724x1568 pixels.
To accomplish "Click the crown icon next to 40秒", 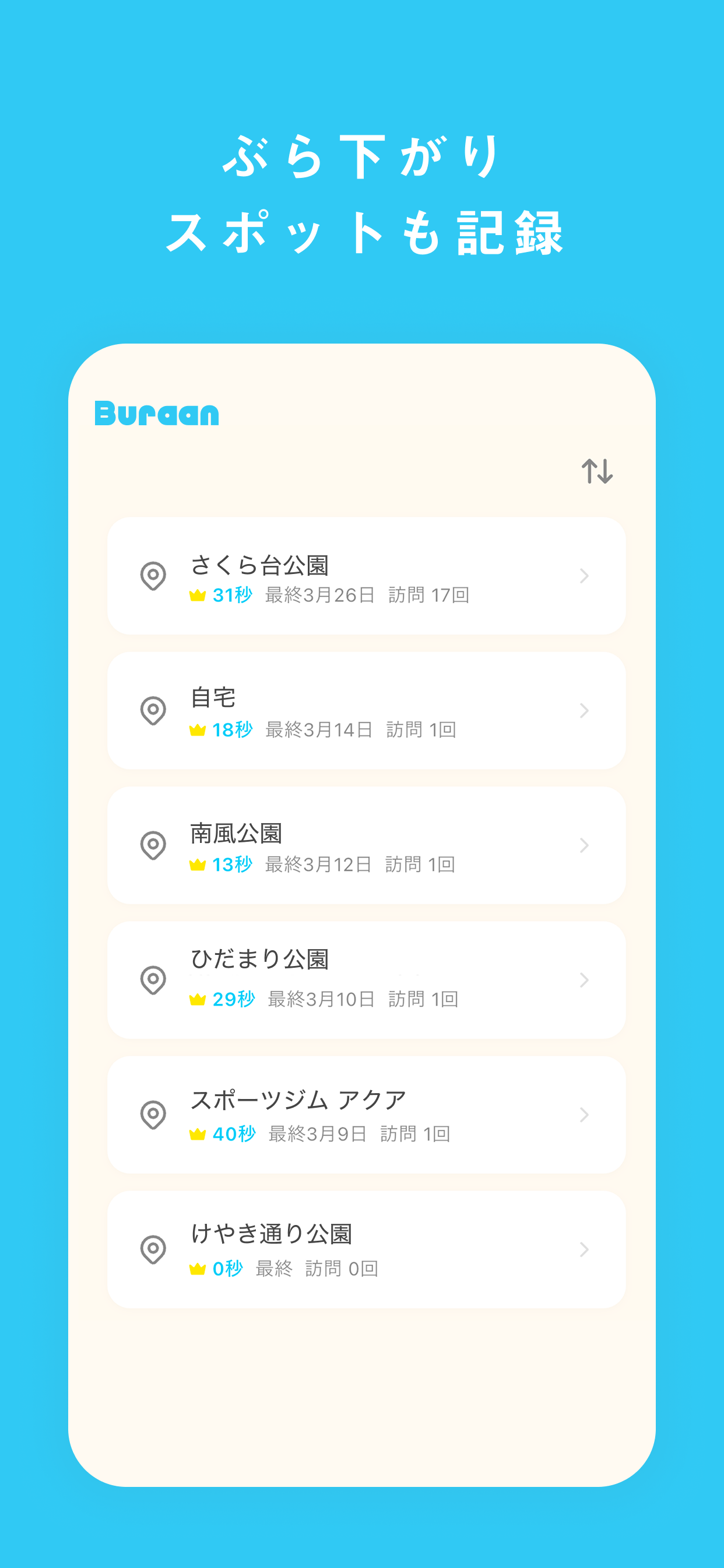I will (198, 1133).
